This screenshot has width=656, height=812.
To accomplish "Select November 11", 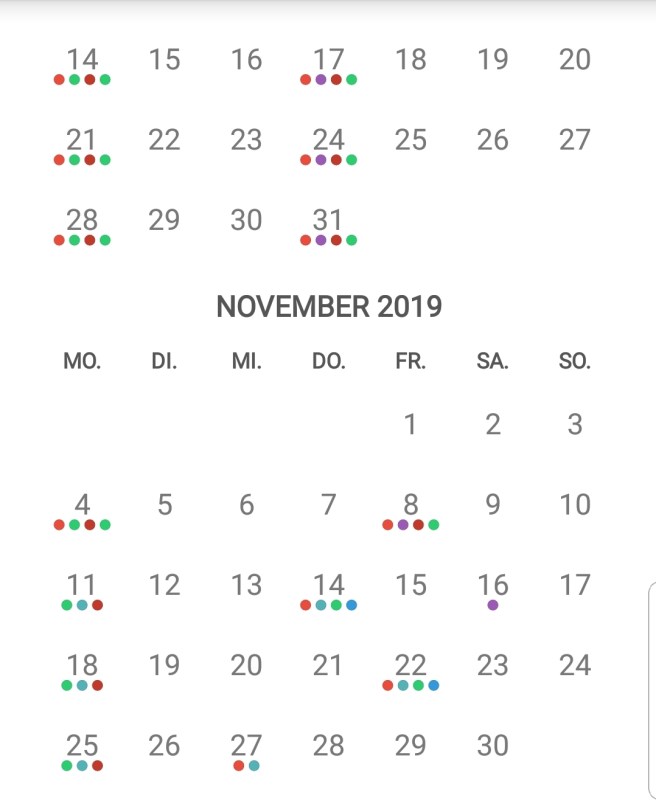I will coord(82,587).
